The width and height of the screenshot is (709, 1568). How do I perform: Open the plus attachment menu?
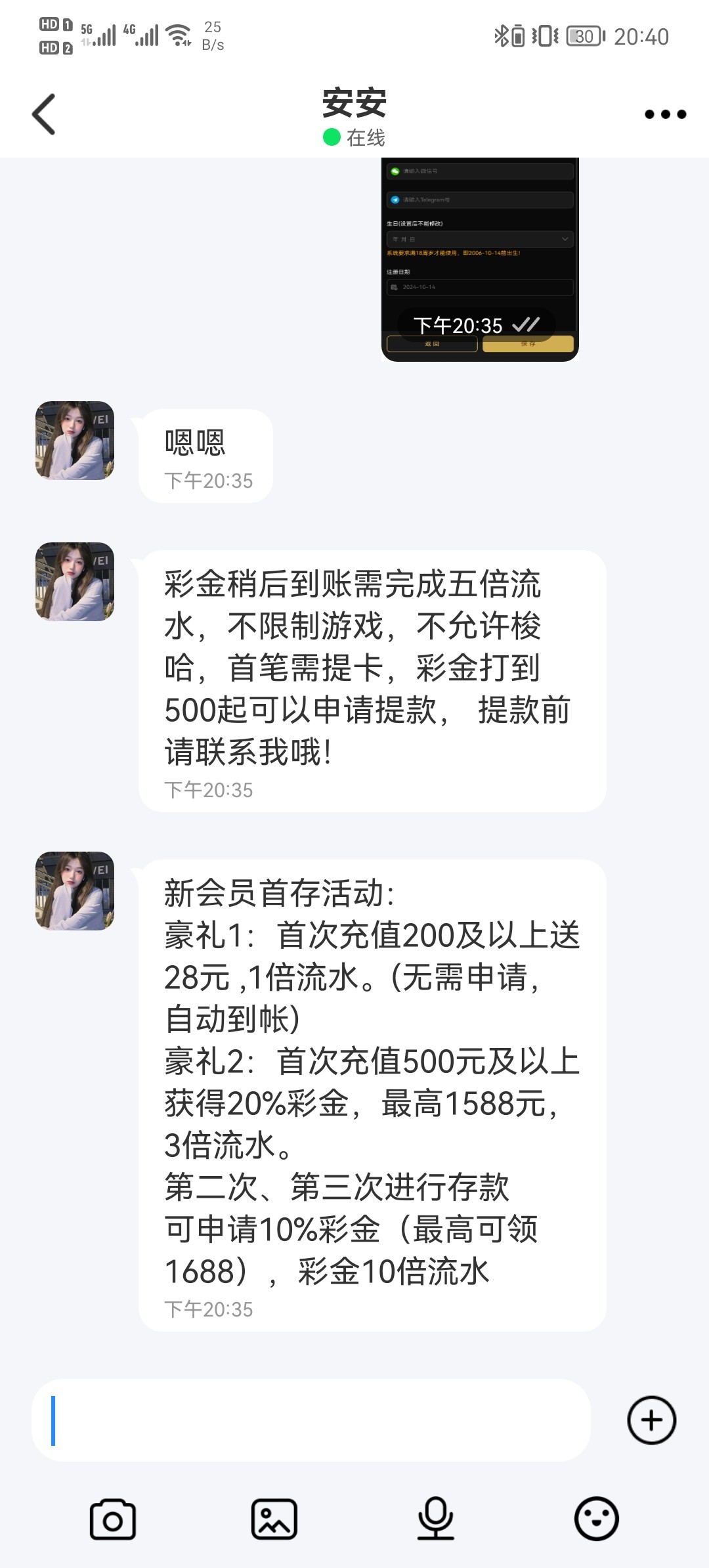point(651,1420)
